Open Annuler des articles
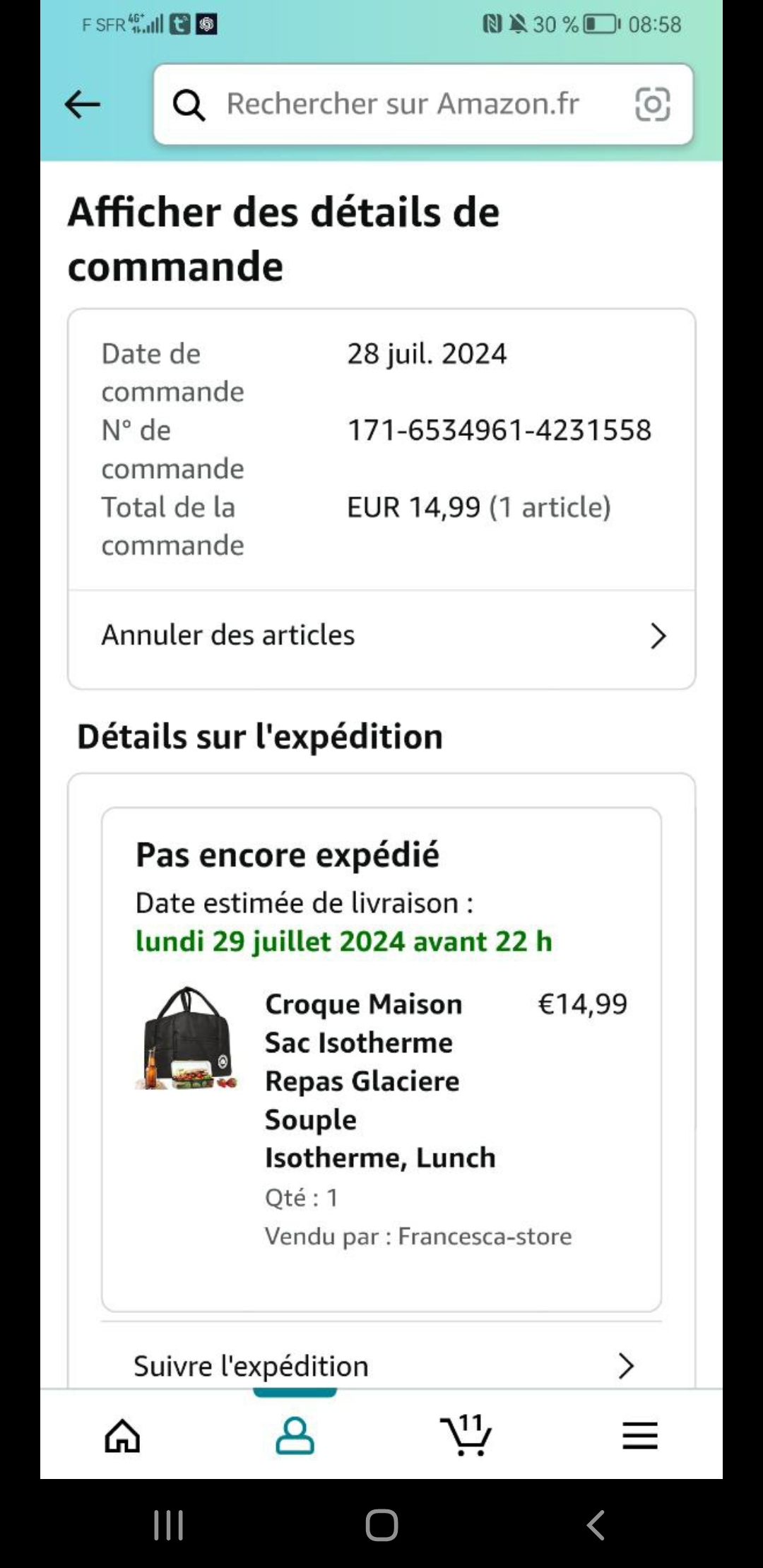The width and height of the screenshot is (763, 1568). pyautogui.click(x=381, y=636)
